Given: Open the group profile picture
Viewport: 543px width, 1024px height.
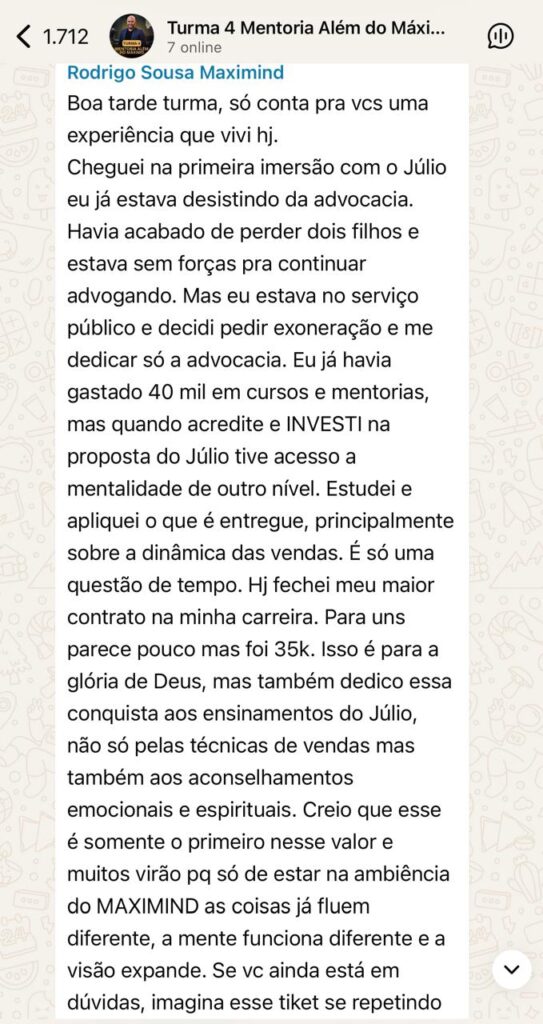Looking at the screenshot, I should (x=132, y=36).
